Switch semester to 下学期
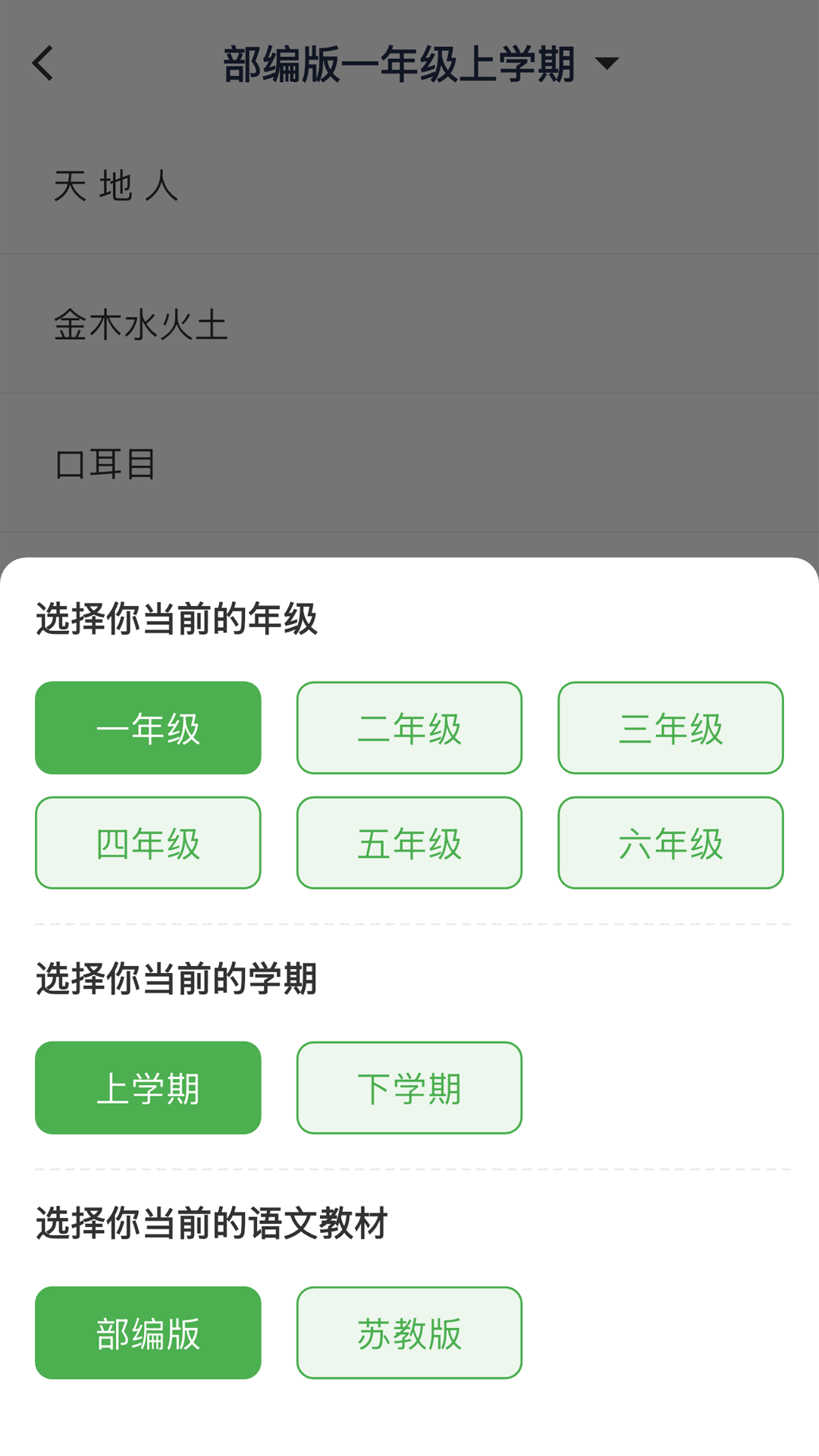The height and width of the screenshot is (1456, 819). click(409, 1087)
